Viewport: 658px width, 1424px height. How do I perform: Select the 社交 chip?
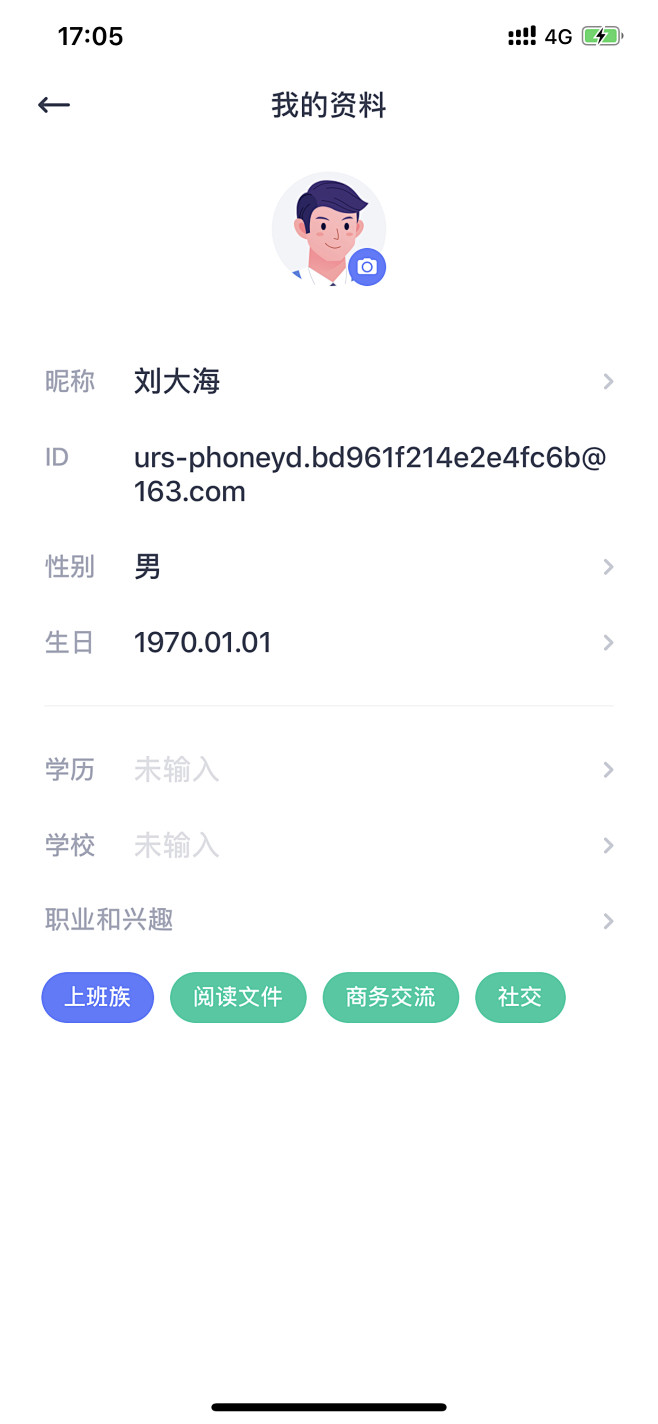(x=520, y=997)
